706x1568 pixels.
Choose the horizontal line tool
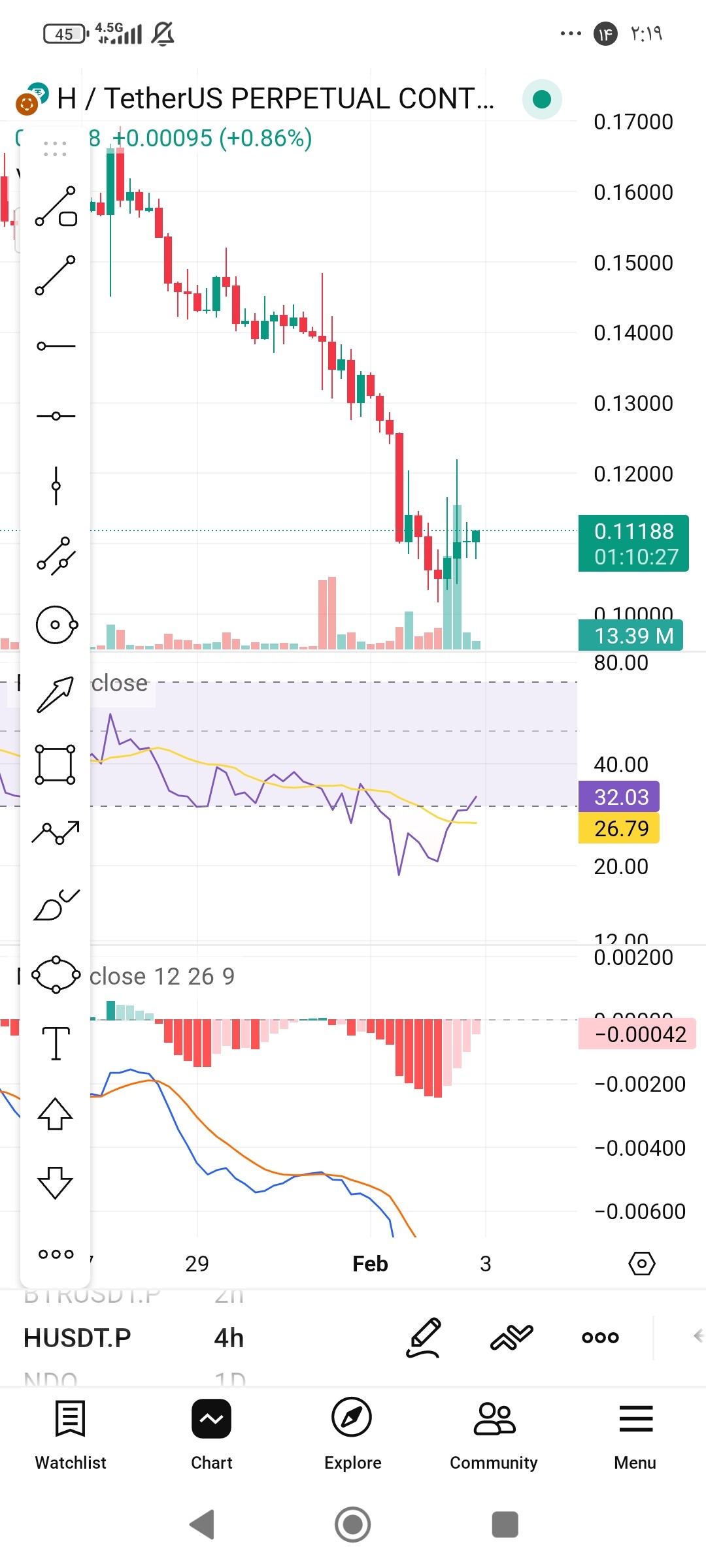coord(56,416)
